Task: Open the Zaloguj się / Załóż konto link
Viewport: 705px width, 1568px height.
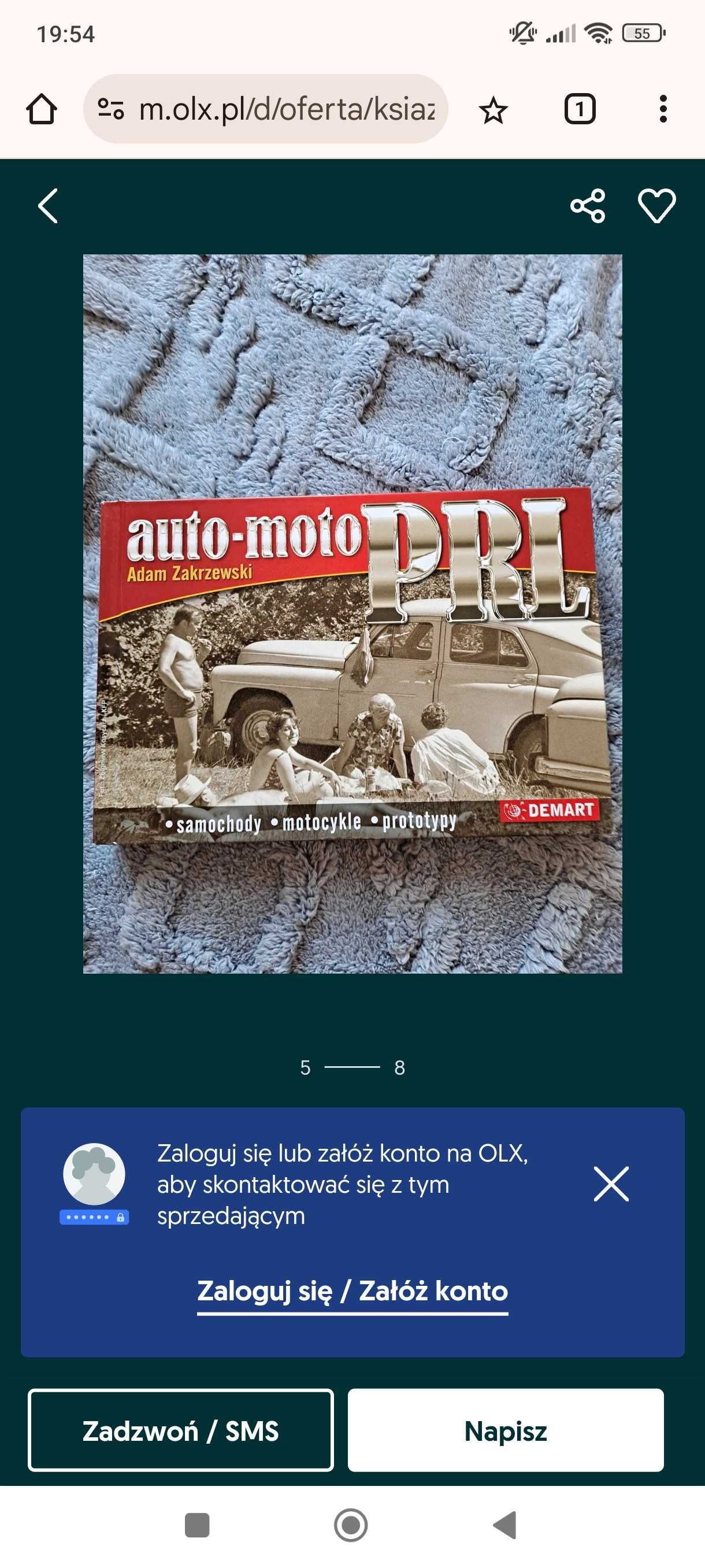Action: click(352, 1291)
